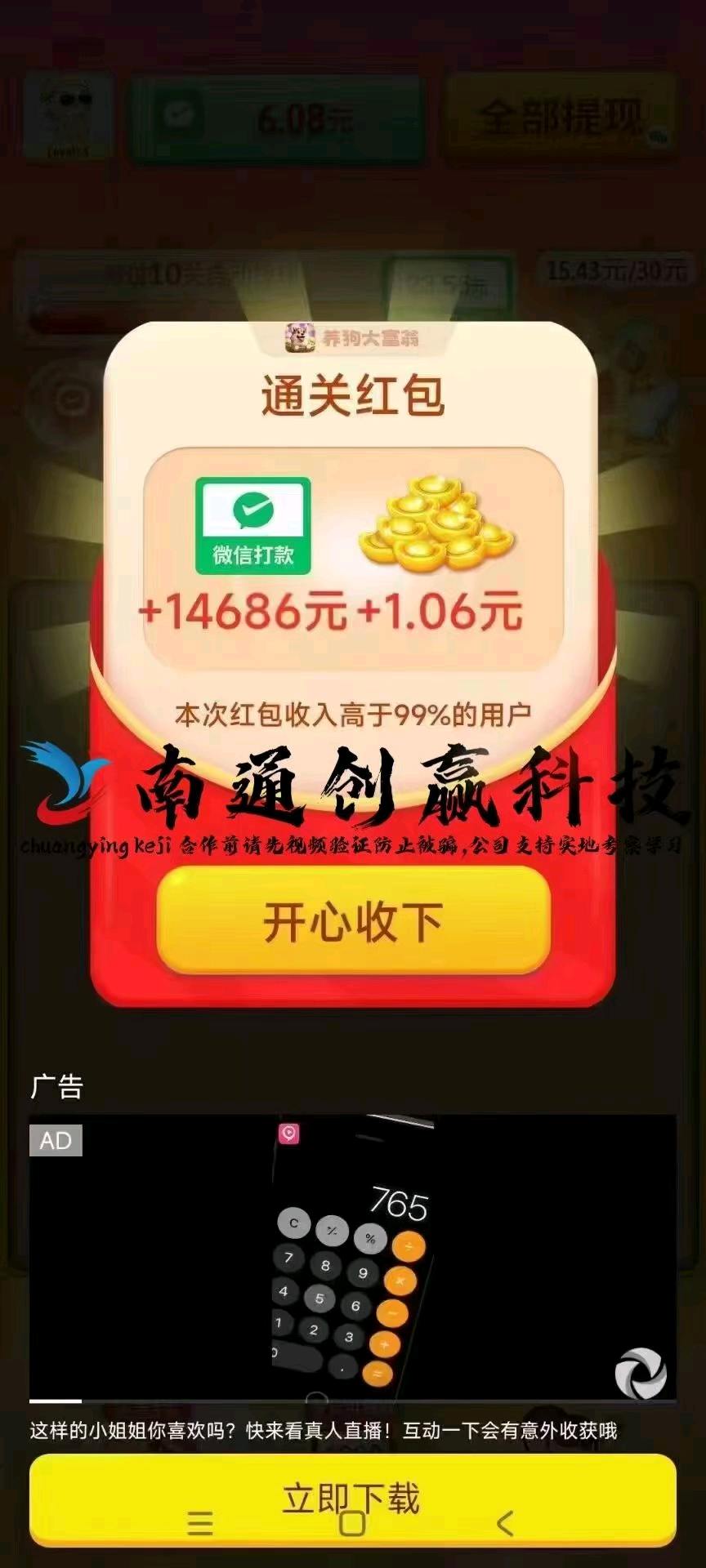Tap the 开心收下 button to accept the reward

point(353,922)
